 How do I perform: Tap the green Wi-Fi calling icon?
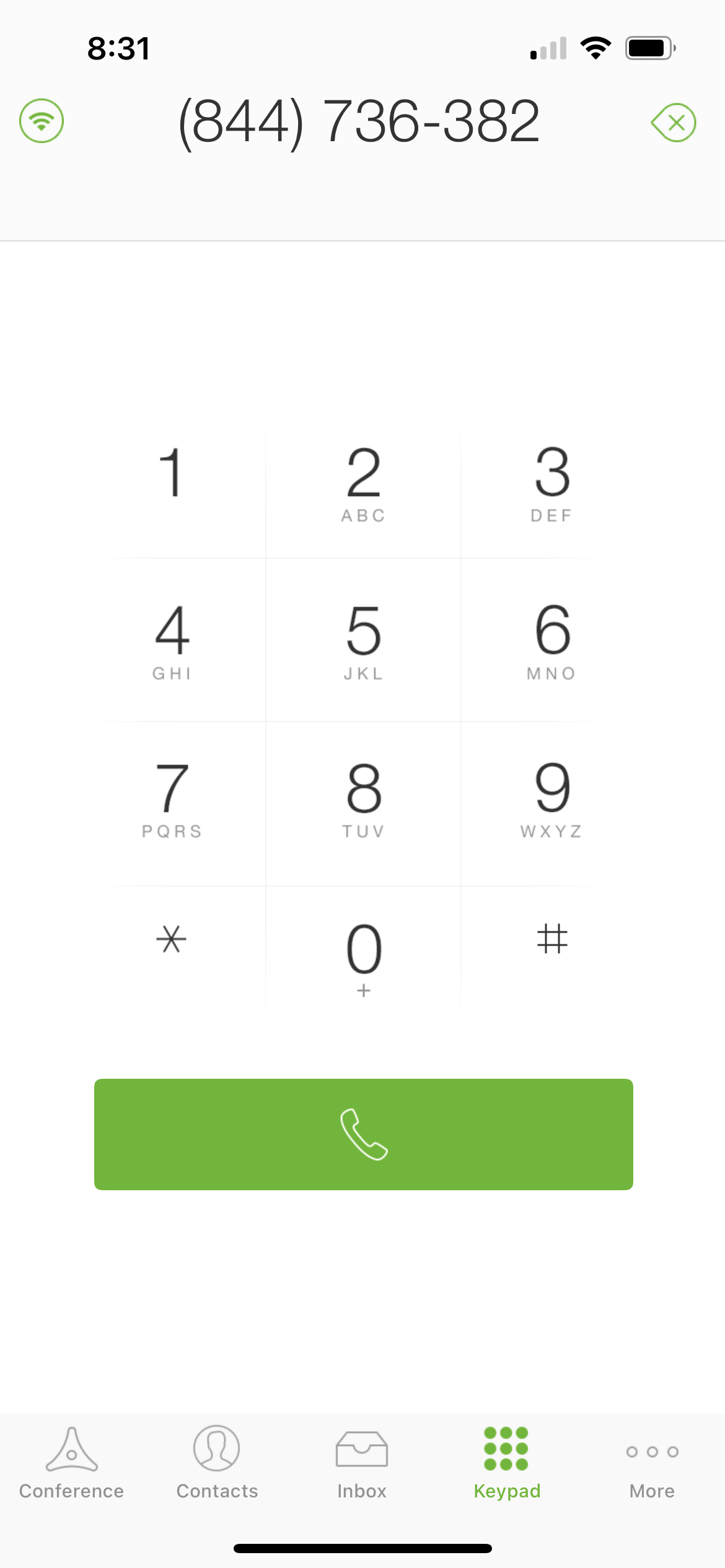pos(42,121)
